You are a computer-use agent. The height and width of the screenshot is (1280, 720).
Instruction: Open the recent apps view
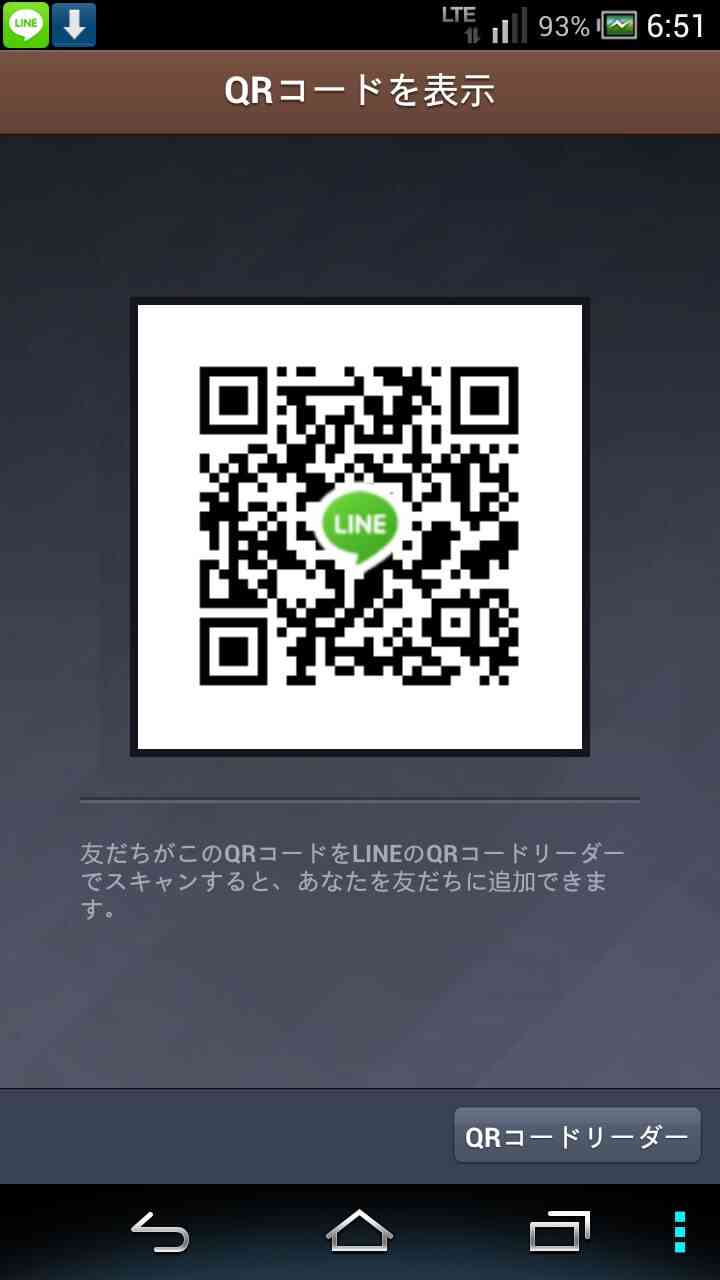coord(559,1231)
